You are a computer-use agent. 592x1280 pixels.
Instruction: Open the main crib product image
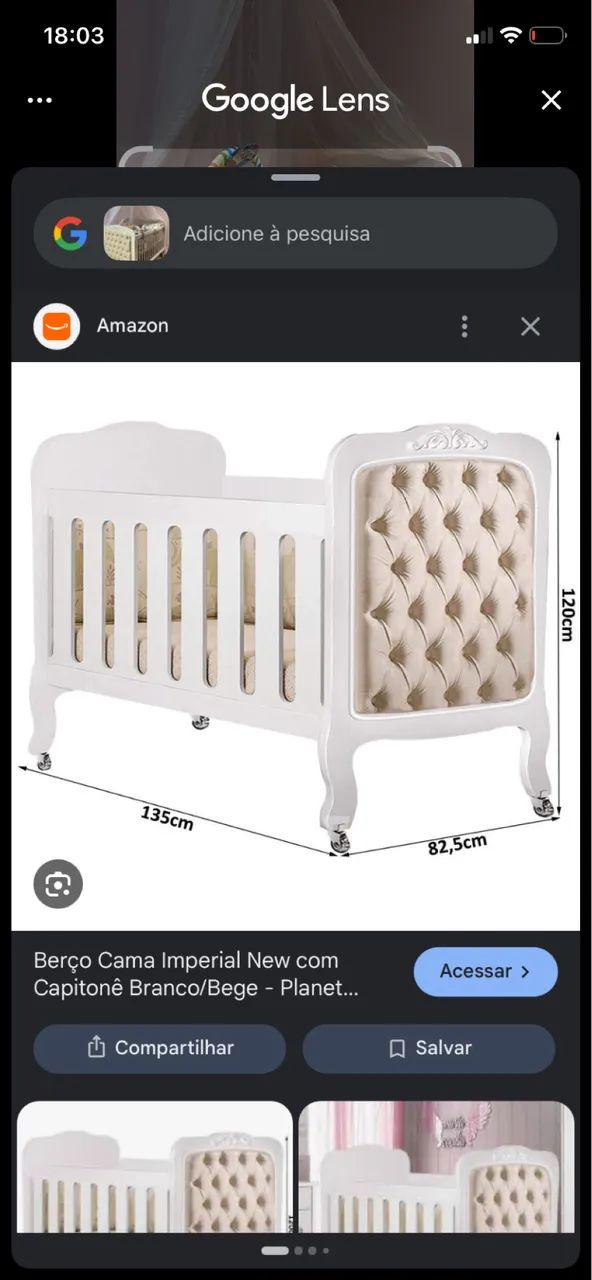[296, 646]
